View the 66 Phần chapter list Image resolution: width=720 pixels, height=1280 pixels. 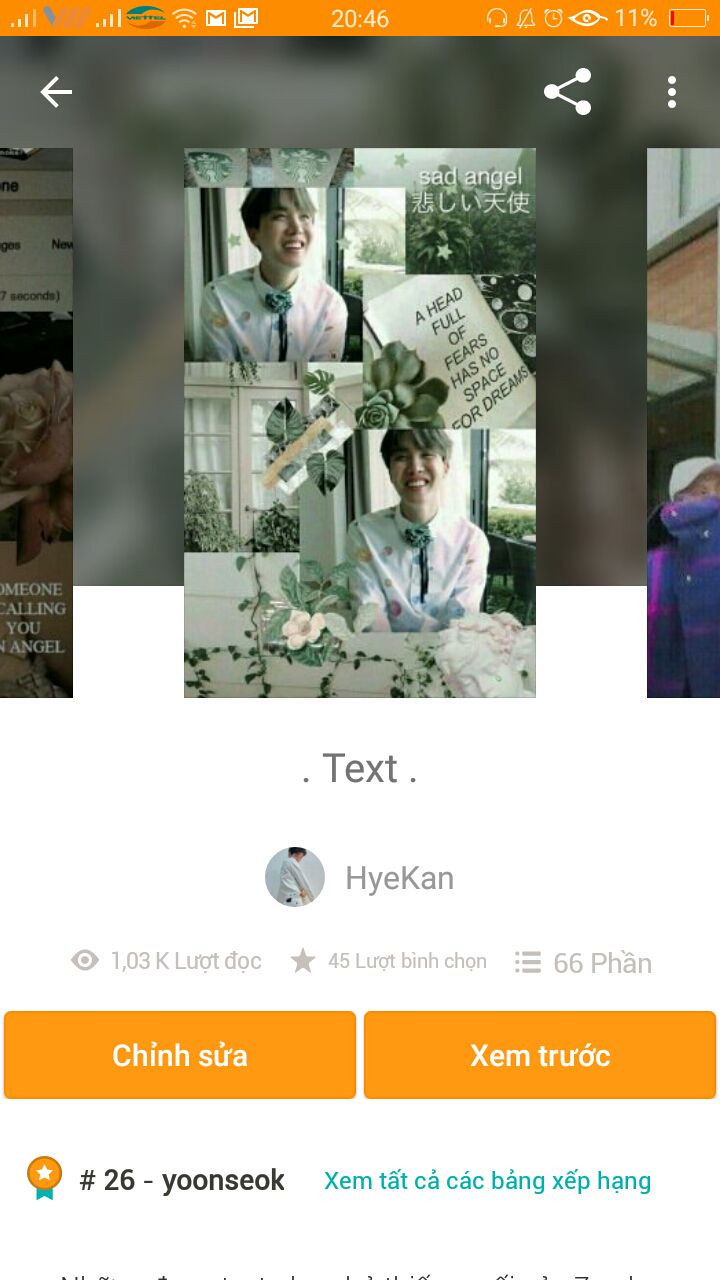click(583, 963)
